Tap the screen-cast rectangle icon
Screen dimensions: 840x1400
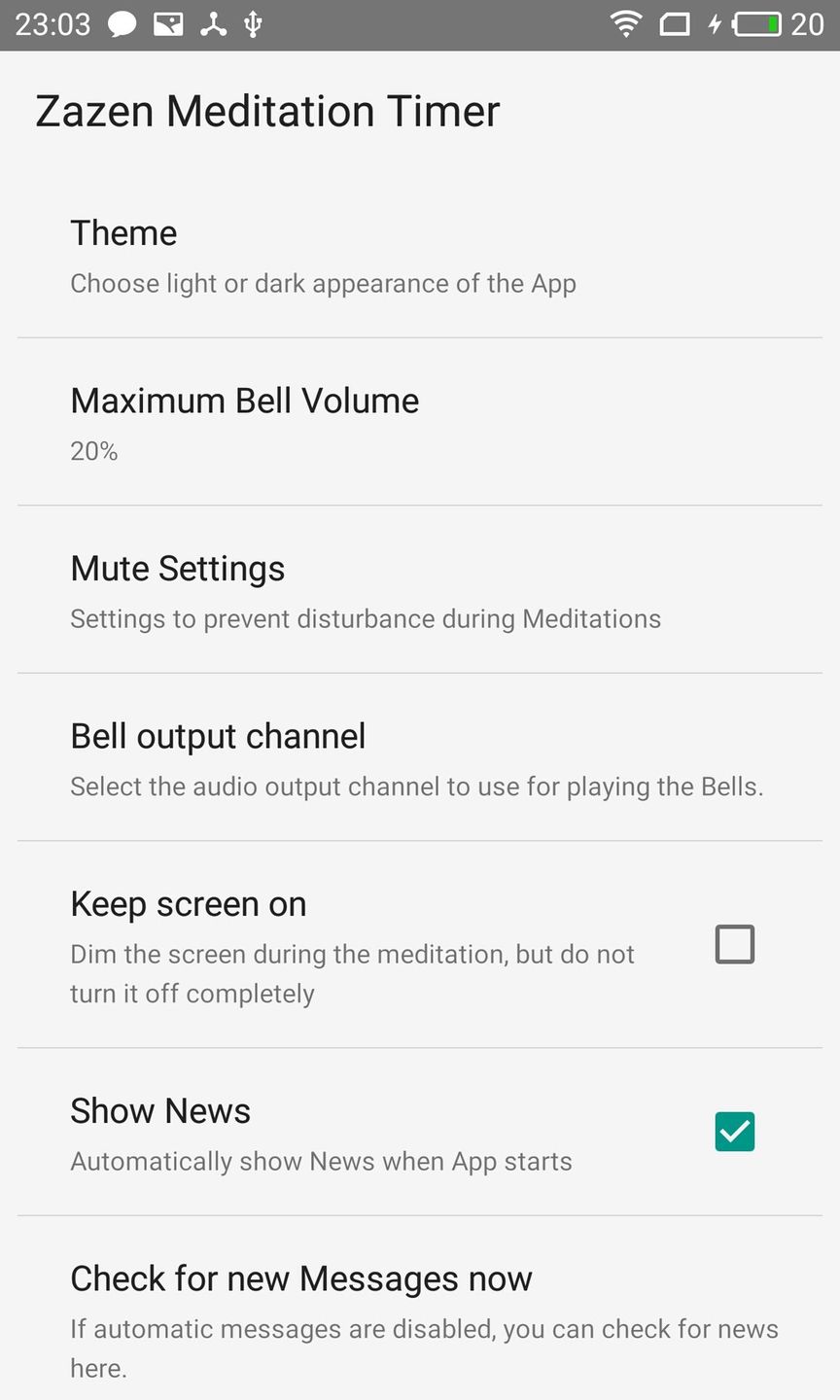[676, 24]
